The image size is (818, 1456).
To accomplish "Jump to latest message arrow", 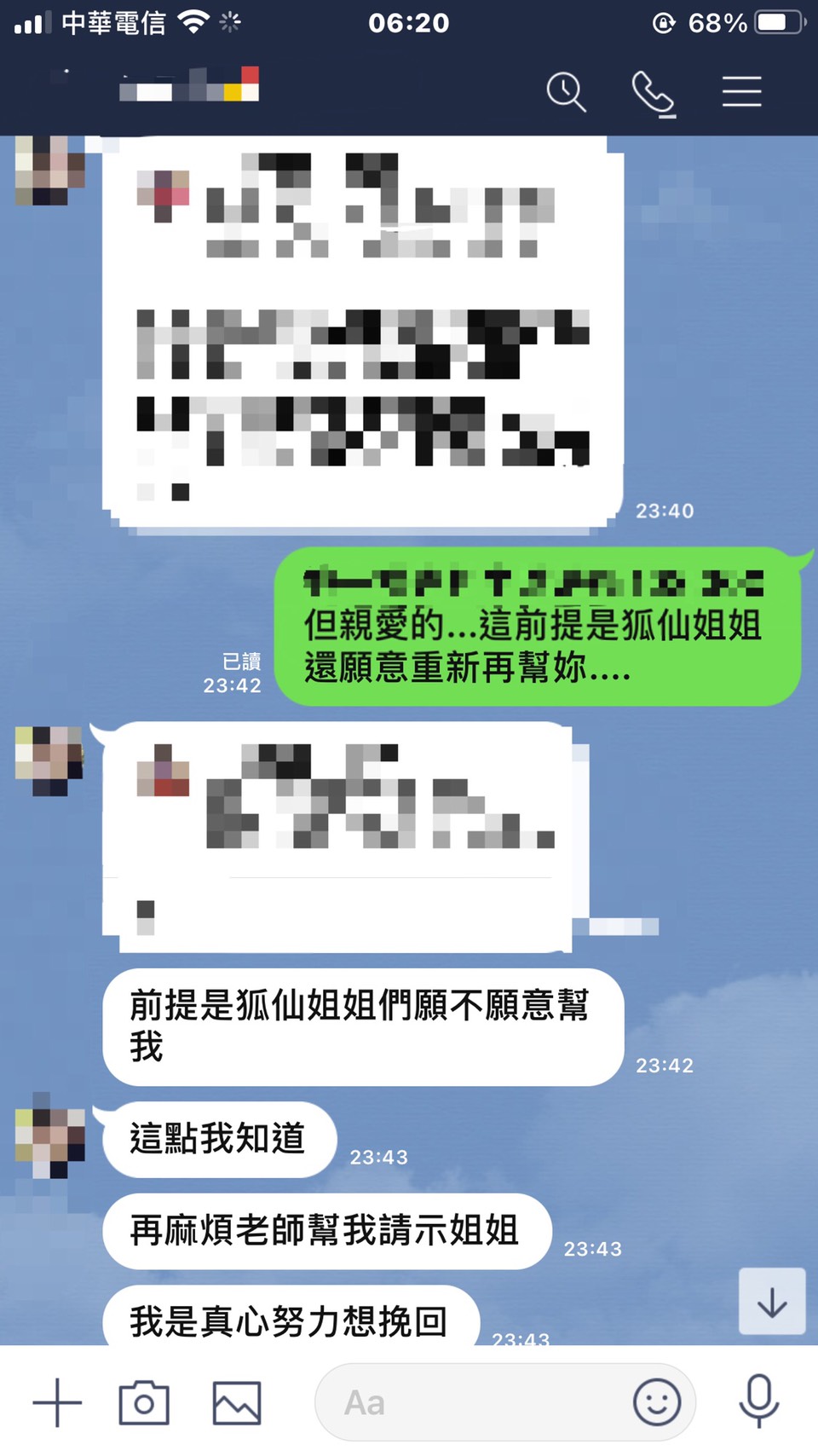I will tap(772, 1302).
